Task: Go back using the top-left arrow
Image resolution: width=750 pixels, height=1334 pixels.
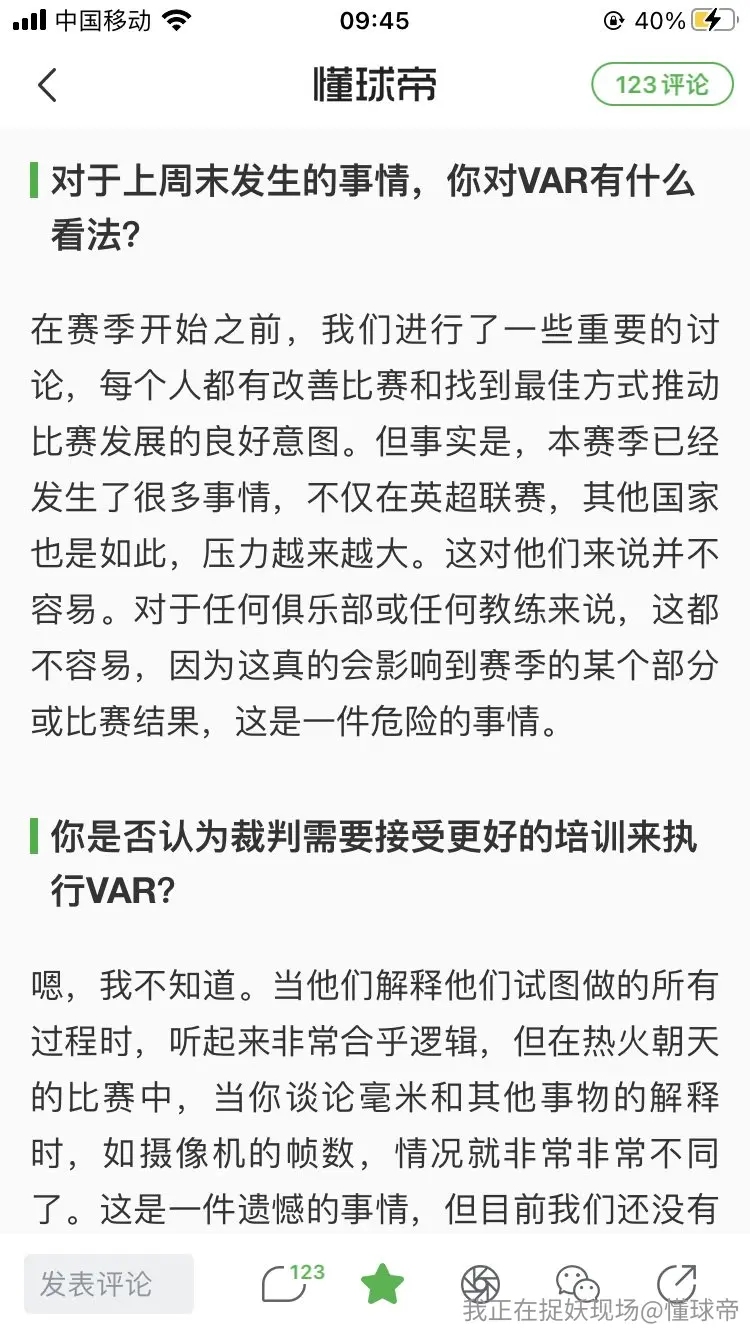Action: click(x=47, y=85)
